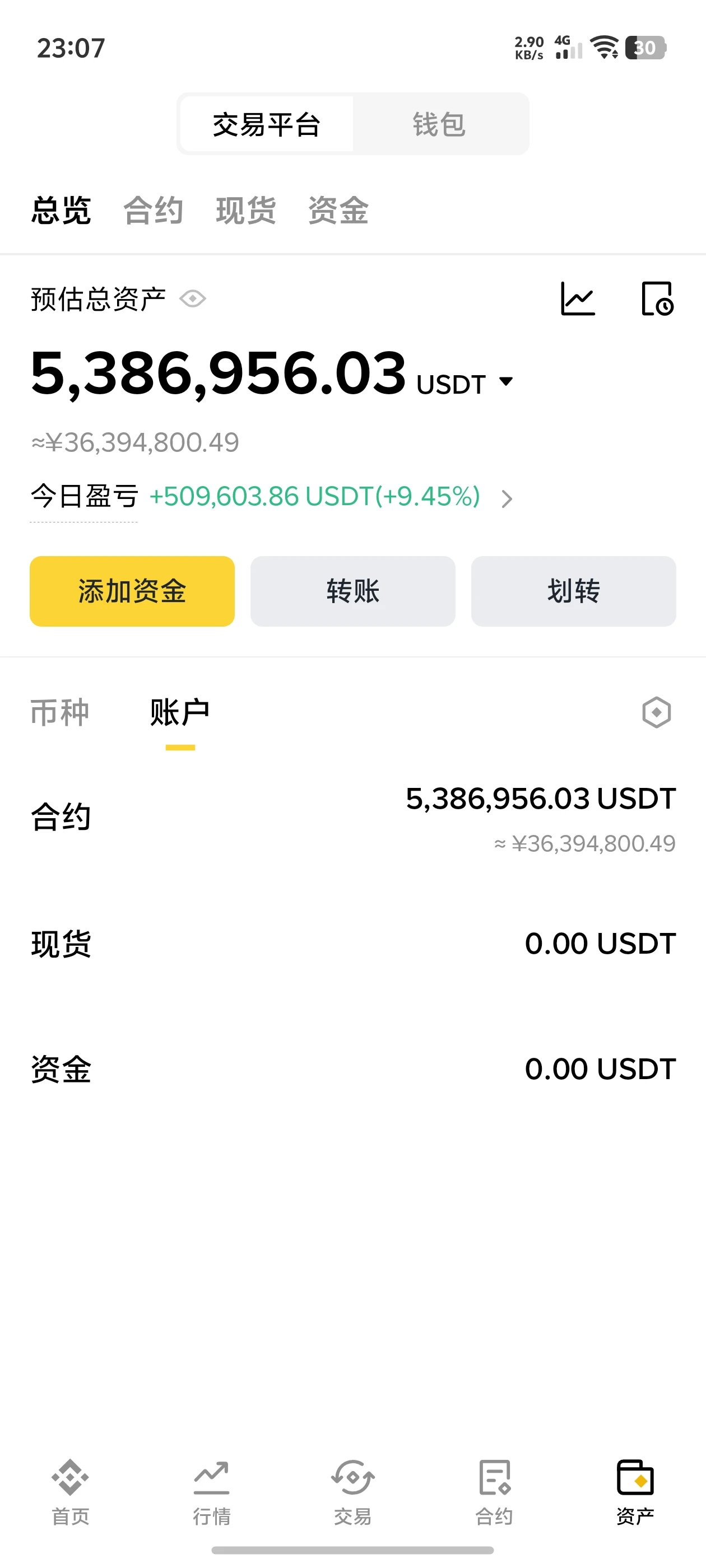Open 今日盈亏 details chevron
The width and height of the screenshot is (706, 1568).
click(507, 498)
